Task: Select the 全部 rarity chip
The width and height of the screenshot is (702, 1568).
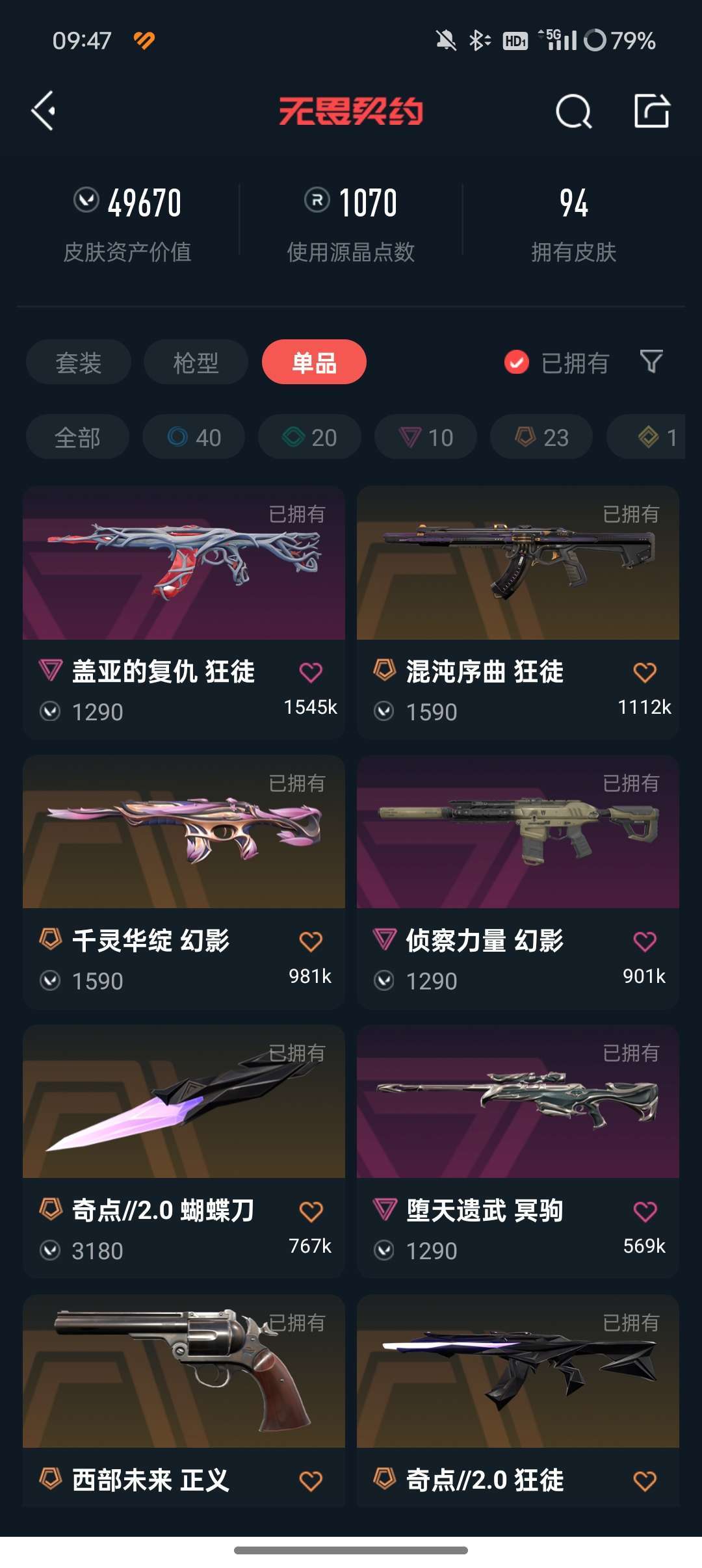Action: point(77,437)
